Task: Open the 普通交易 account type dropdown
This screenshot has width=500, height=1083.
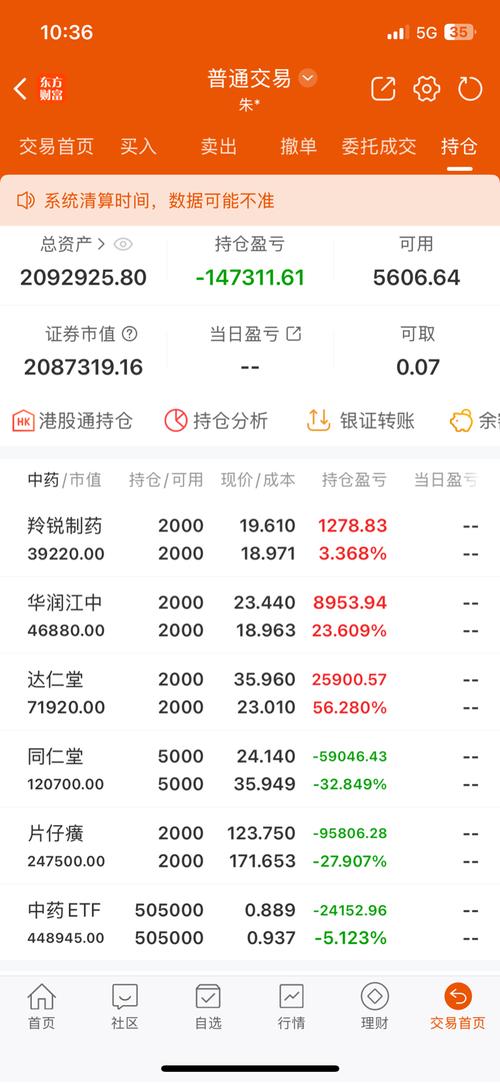Action: tap(308, 78)
